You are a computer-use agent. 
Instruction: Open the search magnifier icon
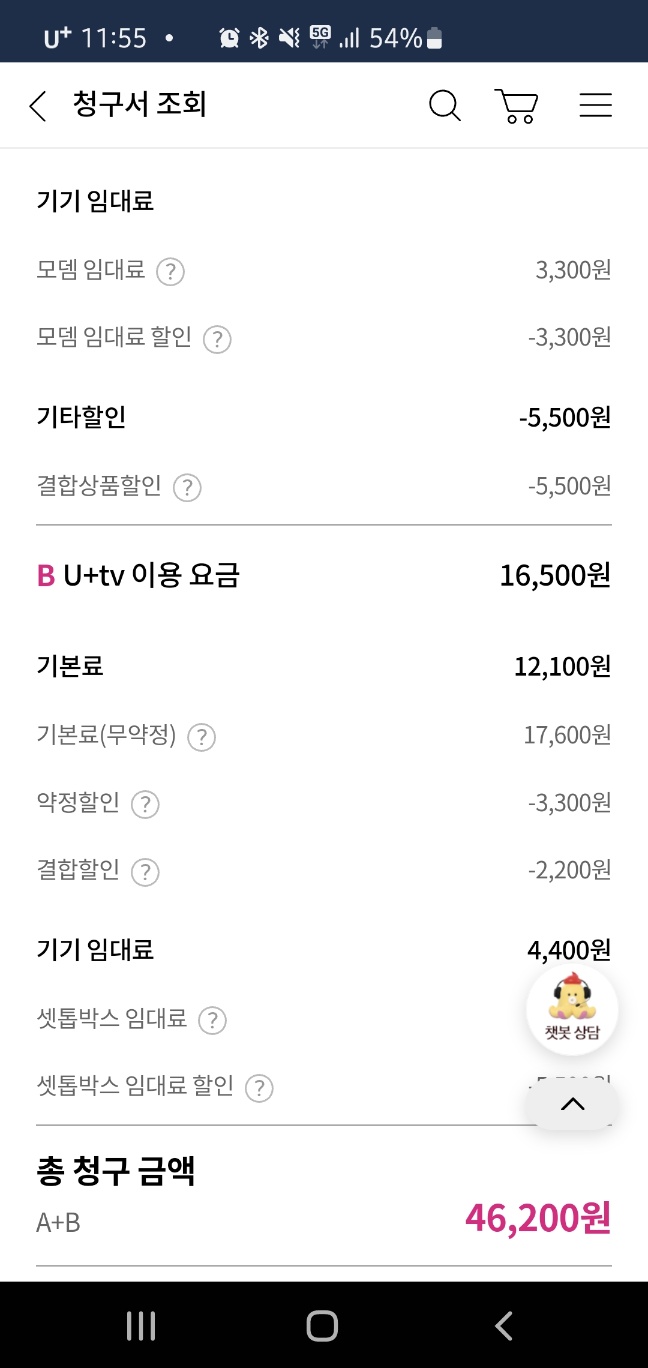coord(444,105)
